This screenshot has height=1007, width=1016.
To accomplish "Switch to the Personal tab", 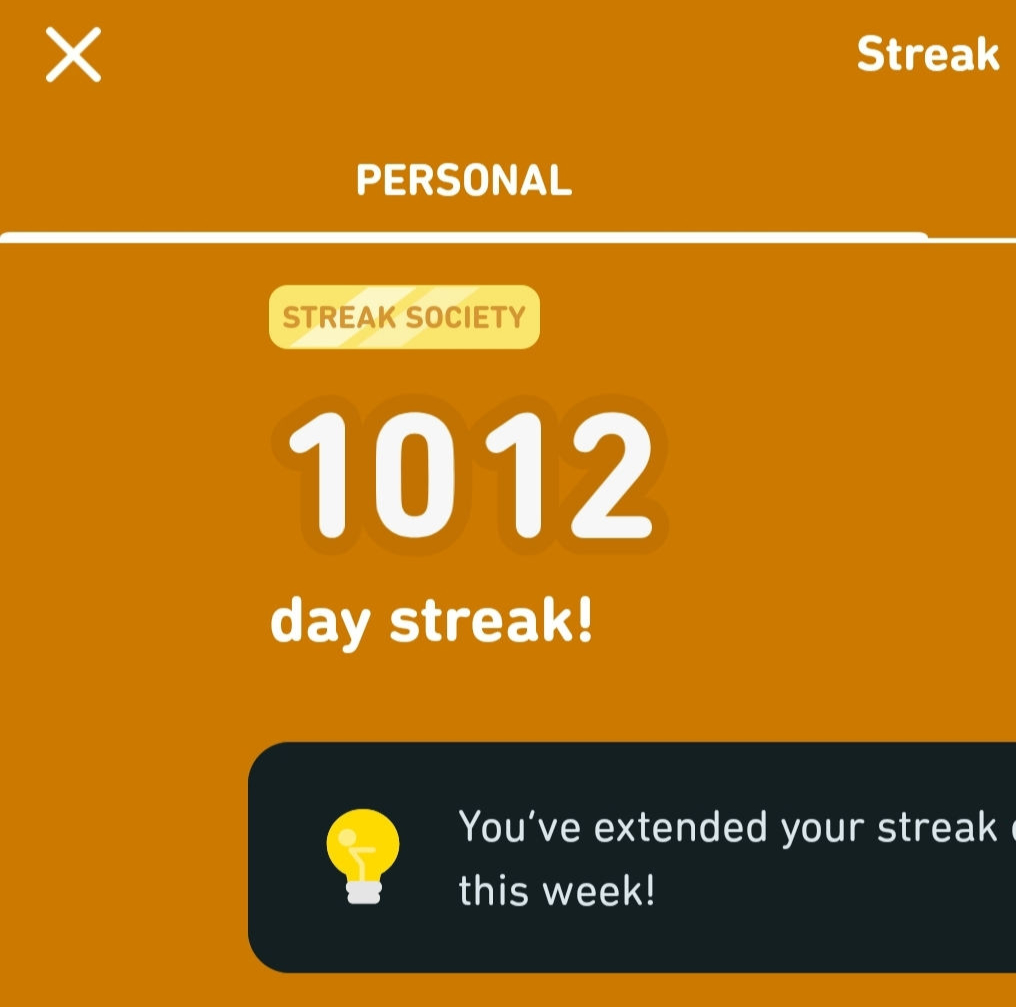I will point(463,181).
